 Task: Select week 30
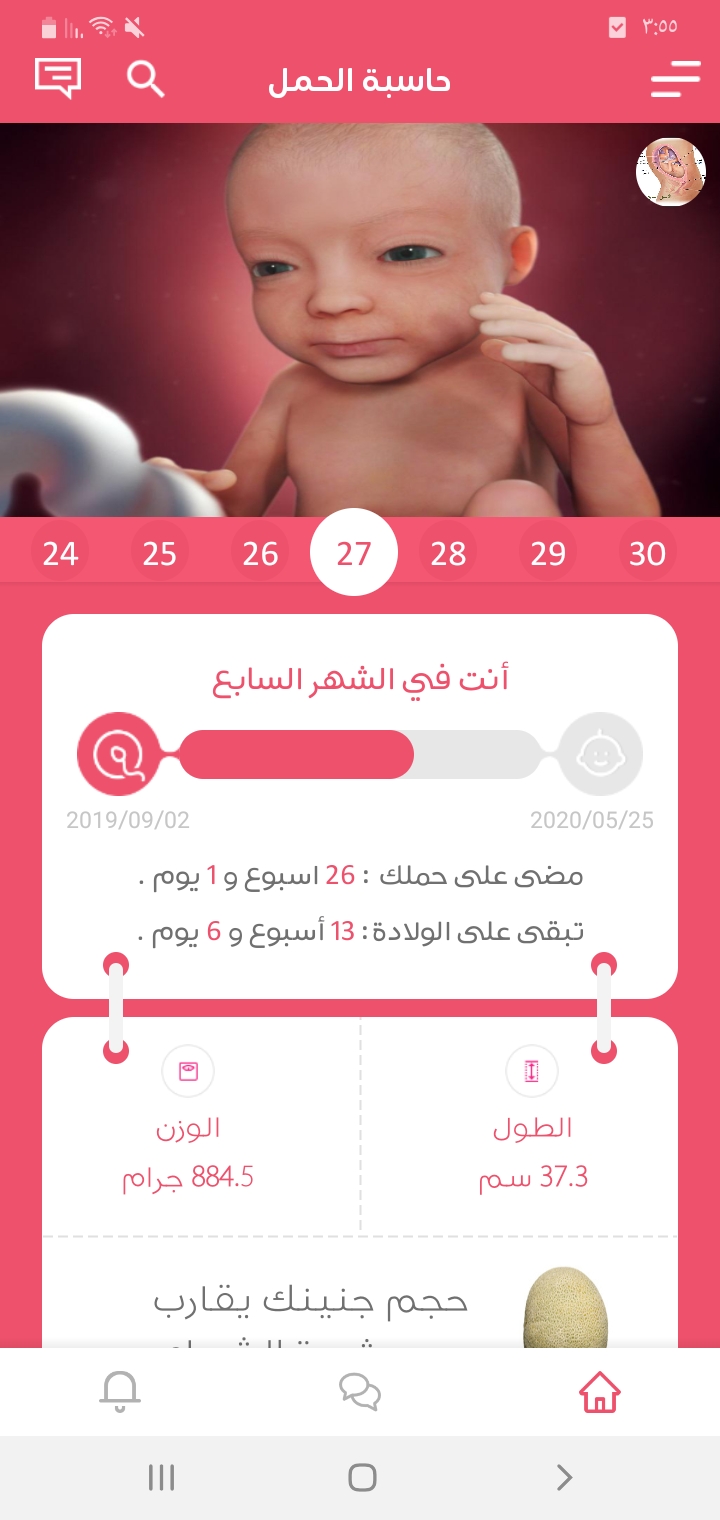click(x=647, y=553)
